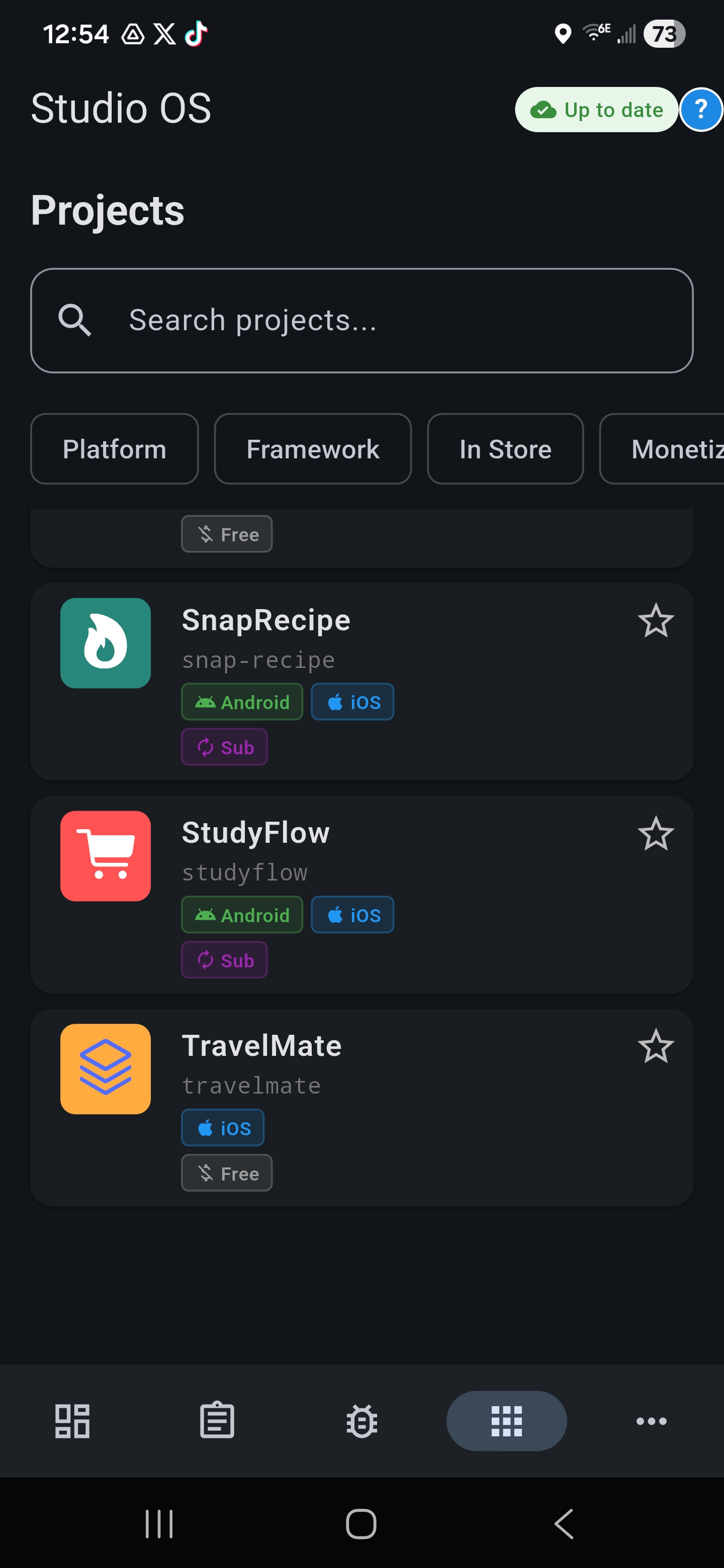724x1568 pixels.
Task: Select the Android badge on SnapRecipe
Action: pyautogui.click(x=242, y=702)
